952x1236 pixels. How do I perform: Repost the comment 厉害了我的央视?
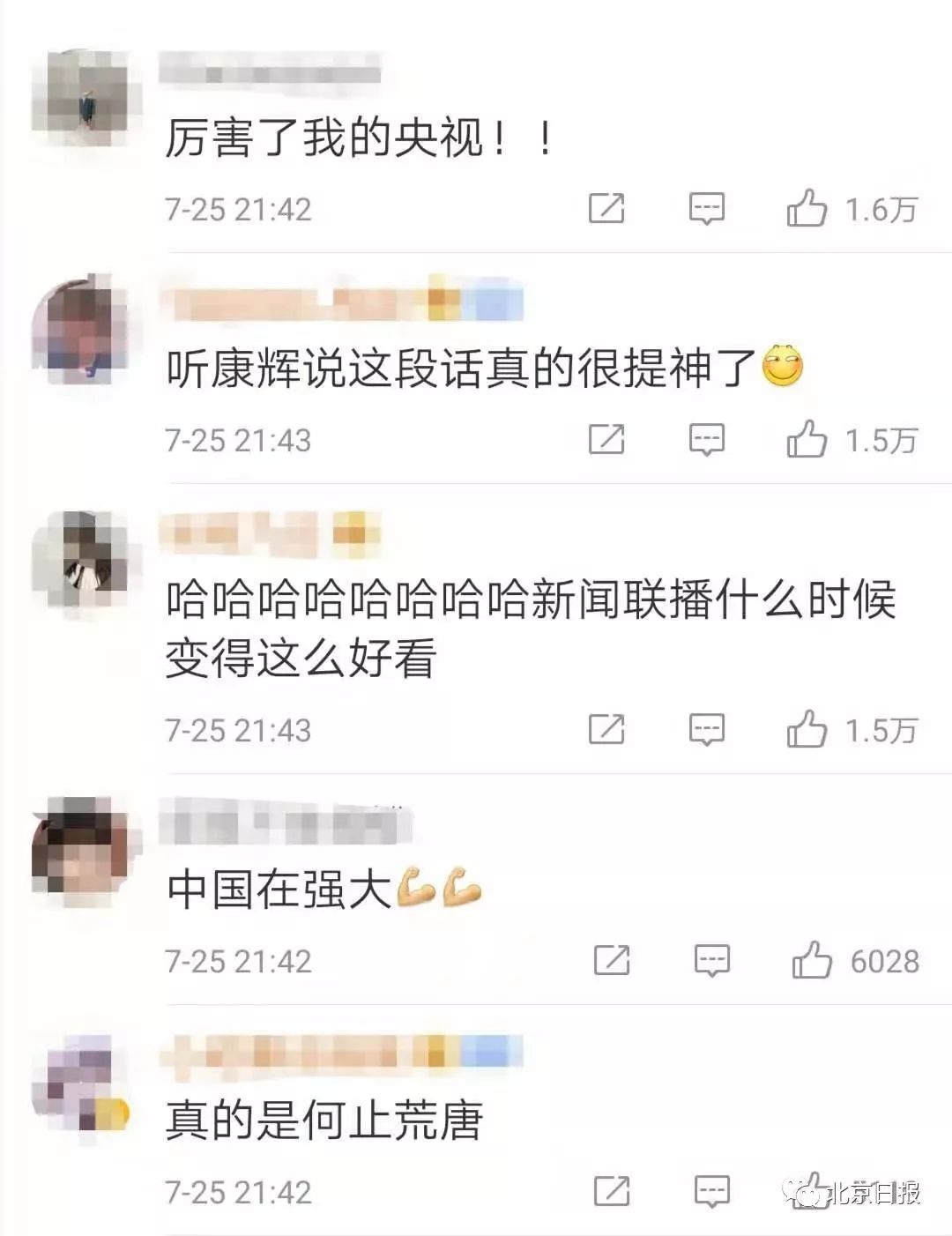pyautogui.click(x=606, y=209)
